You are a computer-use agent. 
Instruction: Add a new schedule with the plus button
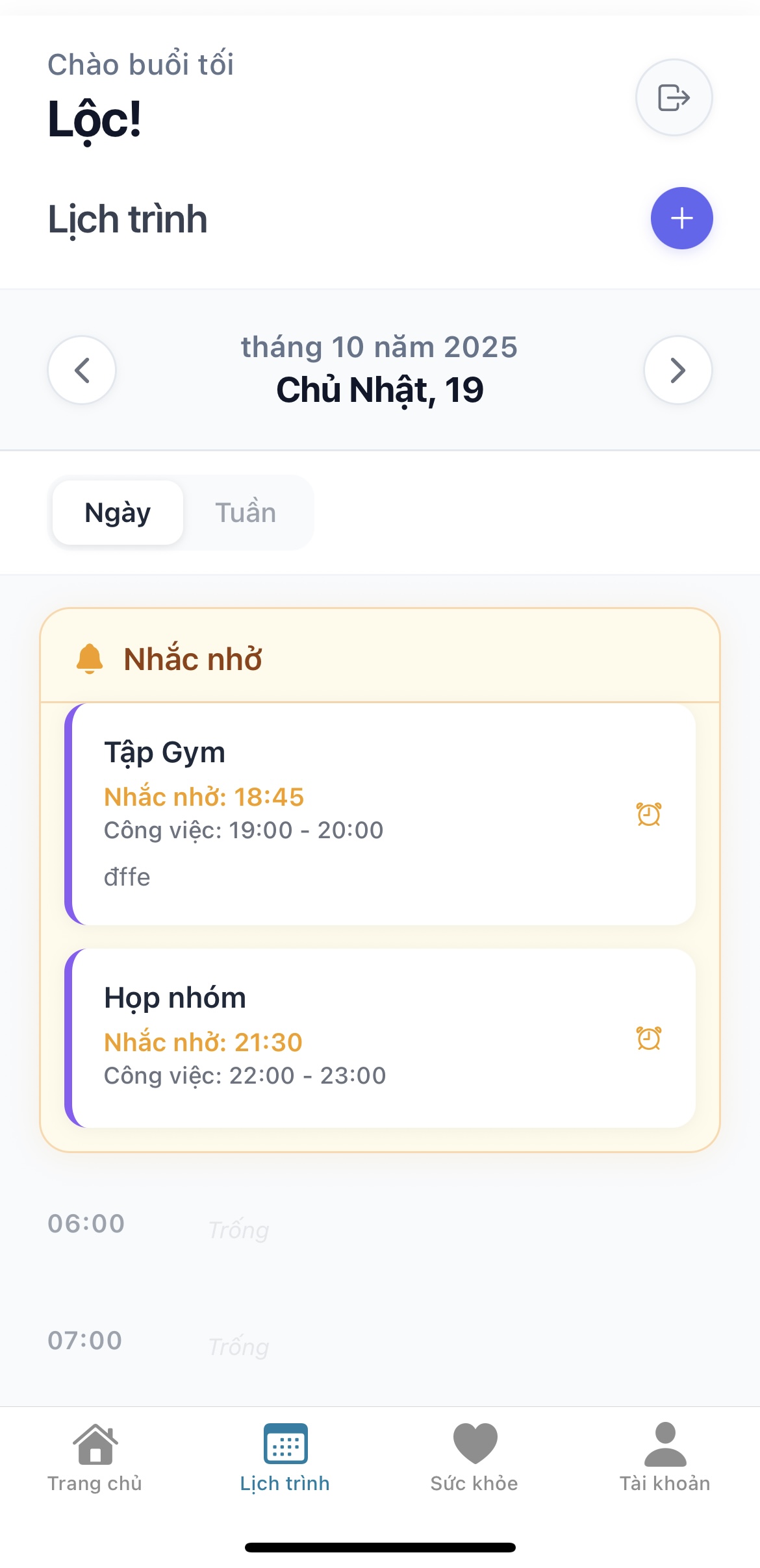(681, 218)
